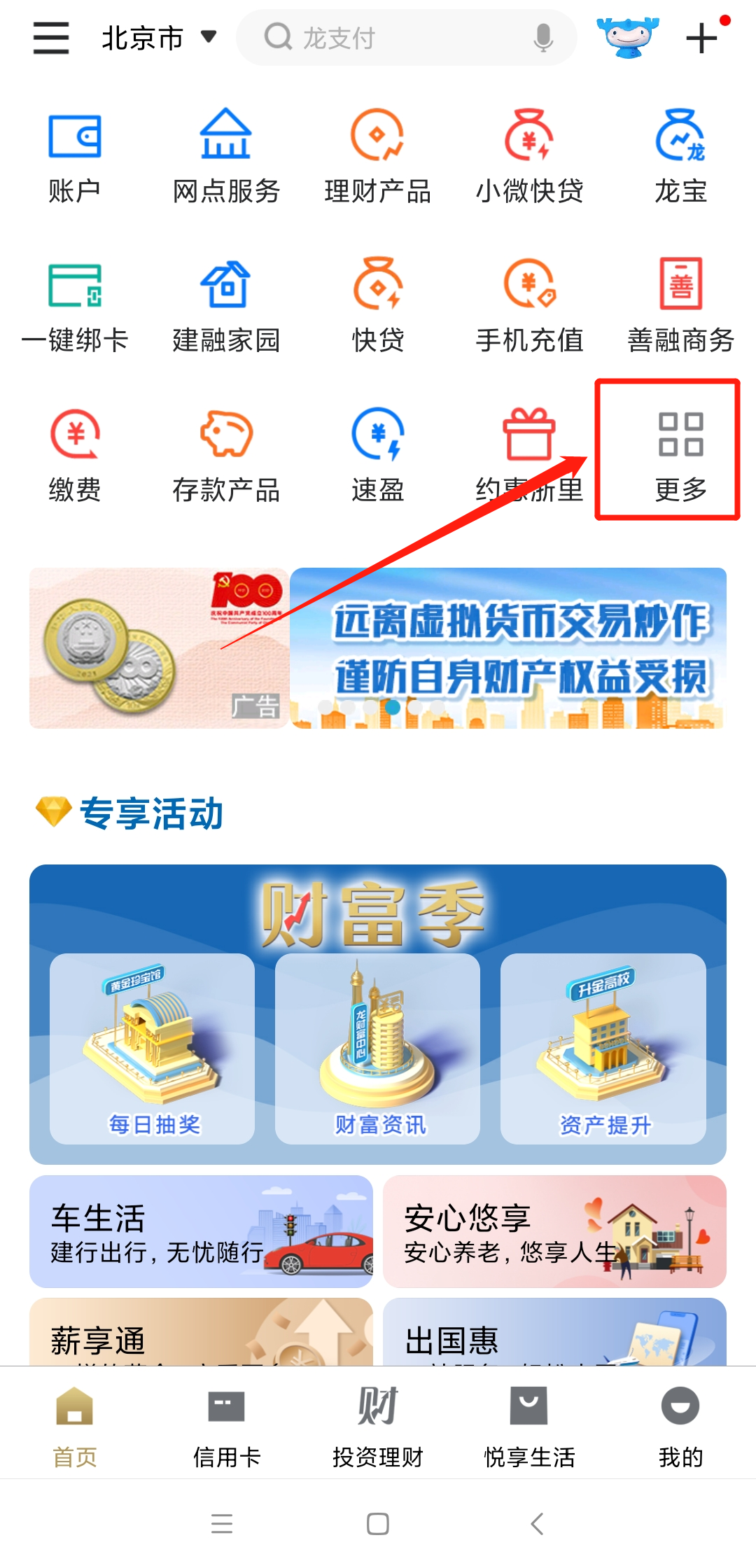Tap the 龙宝 icon
756x1568 pixels.
pyautogui.click(x=679, y=154)
